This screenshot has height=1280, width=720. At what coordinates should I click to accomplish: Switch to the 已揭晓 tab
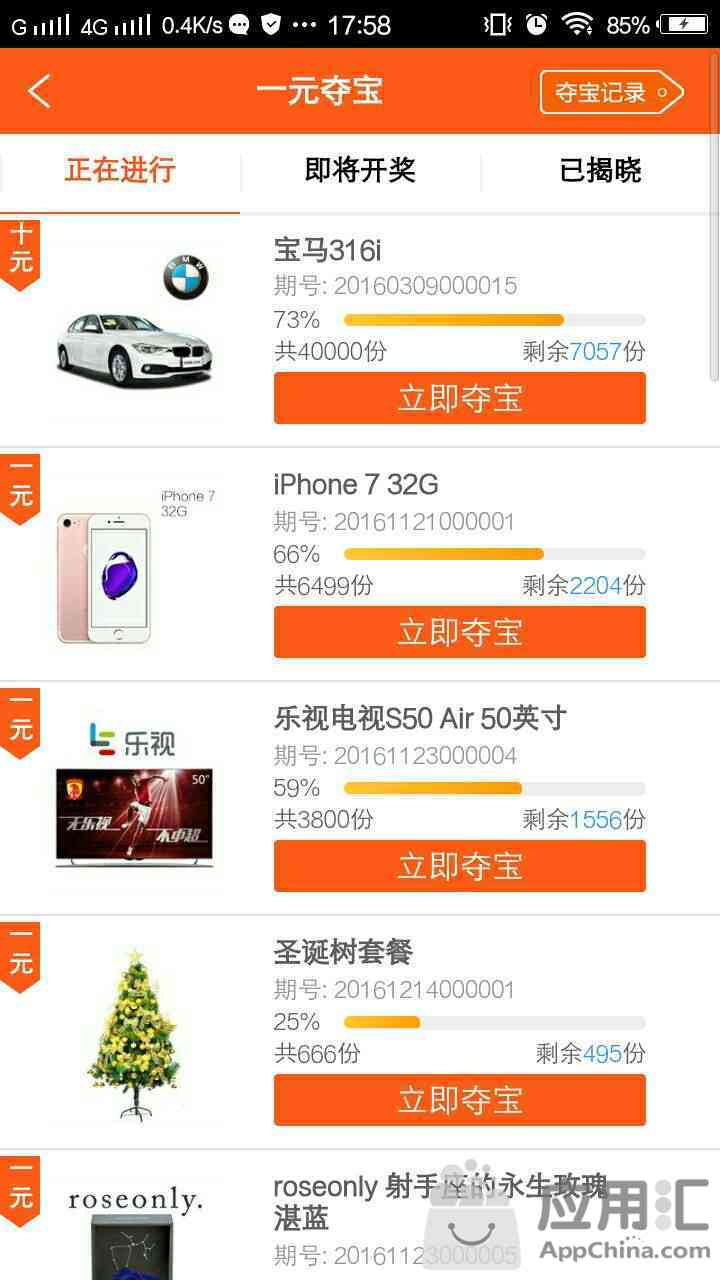pos(600,170)
